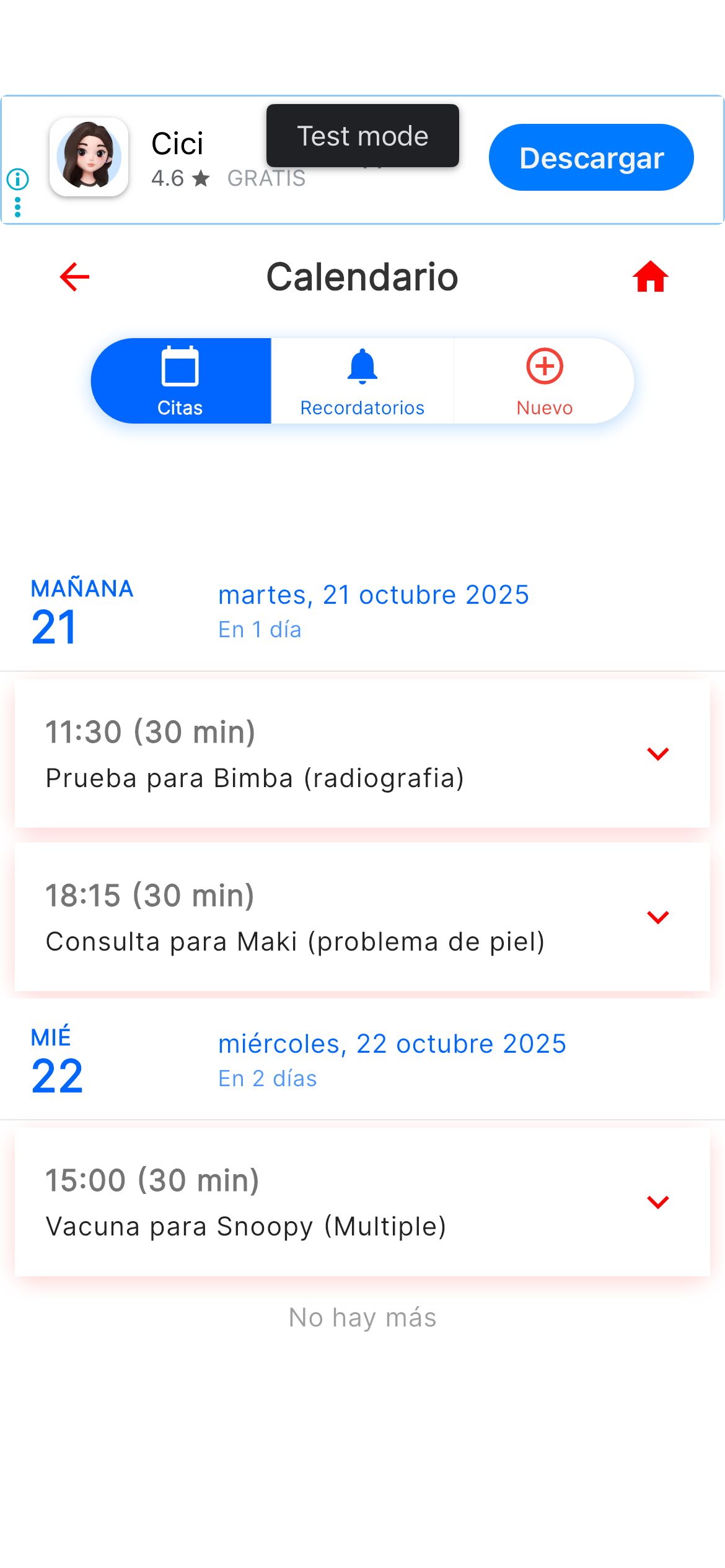Image resolution: width=725 pixels, height=1568 pixels.
Task: Return home with the red house icon
Action: pos(651,277)
